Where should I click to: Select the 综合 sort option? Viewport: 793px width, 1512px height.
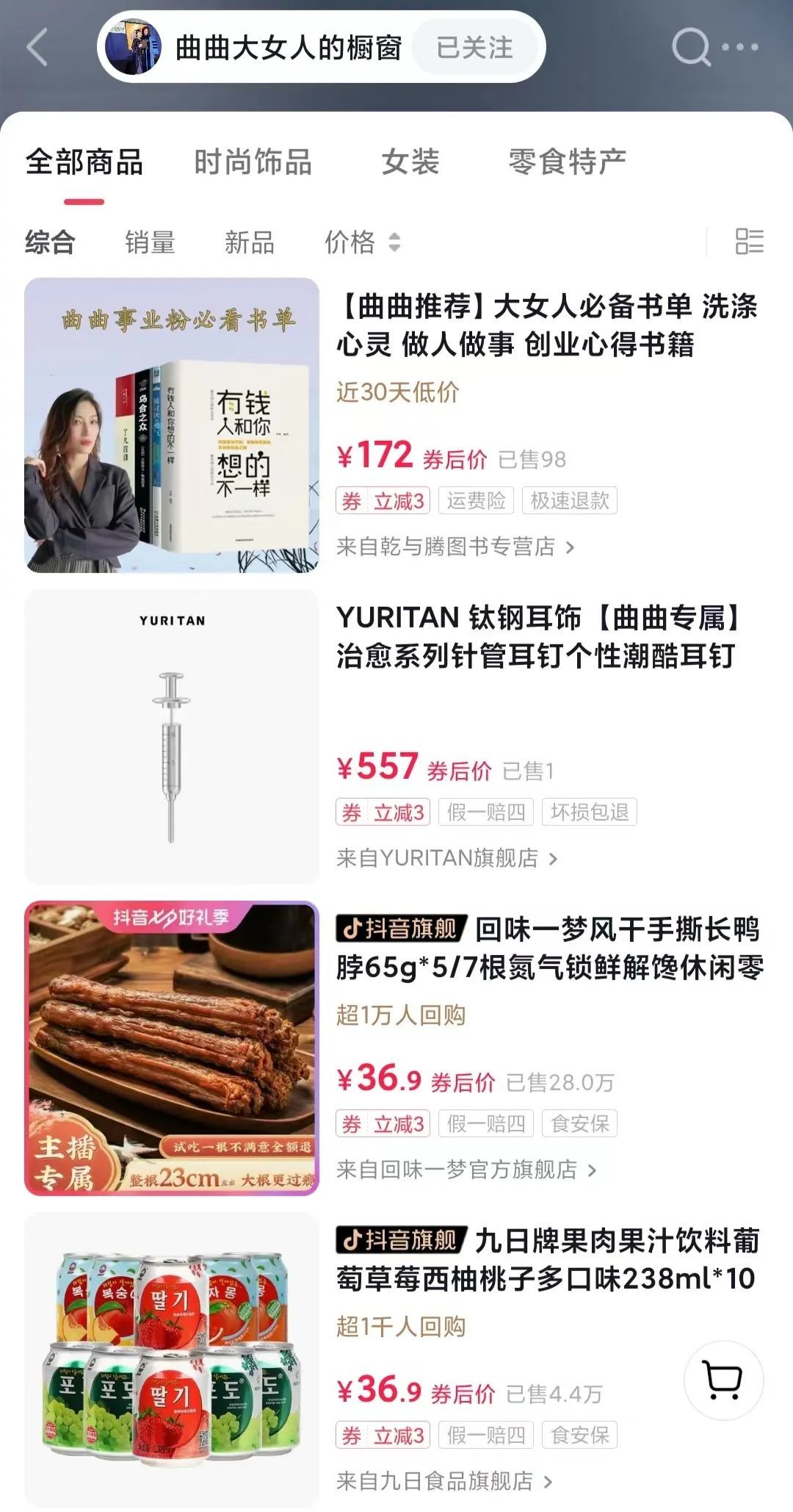coord(50,242)
